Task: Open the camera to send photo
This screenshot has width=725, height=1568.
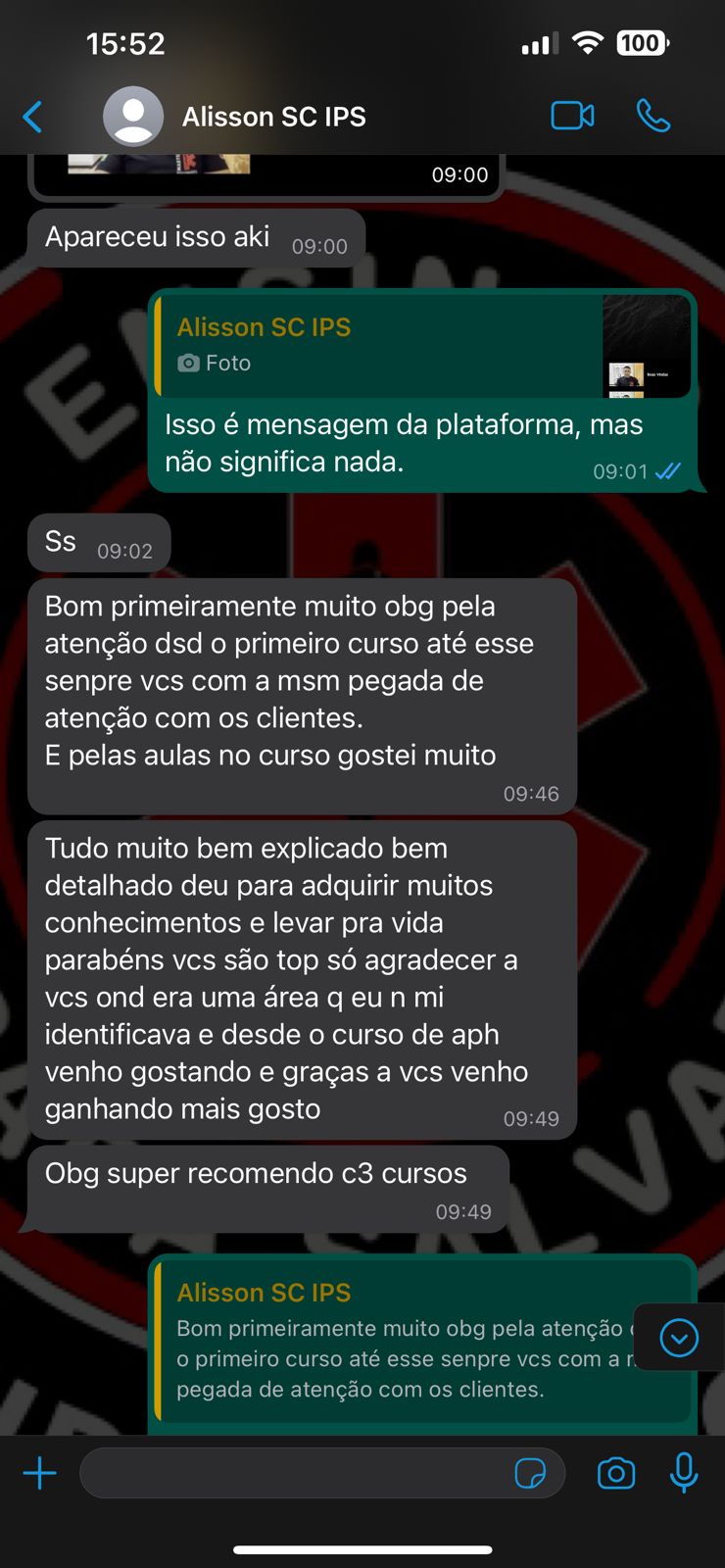Action: pyautogui.click(x=616, y=1473)
